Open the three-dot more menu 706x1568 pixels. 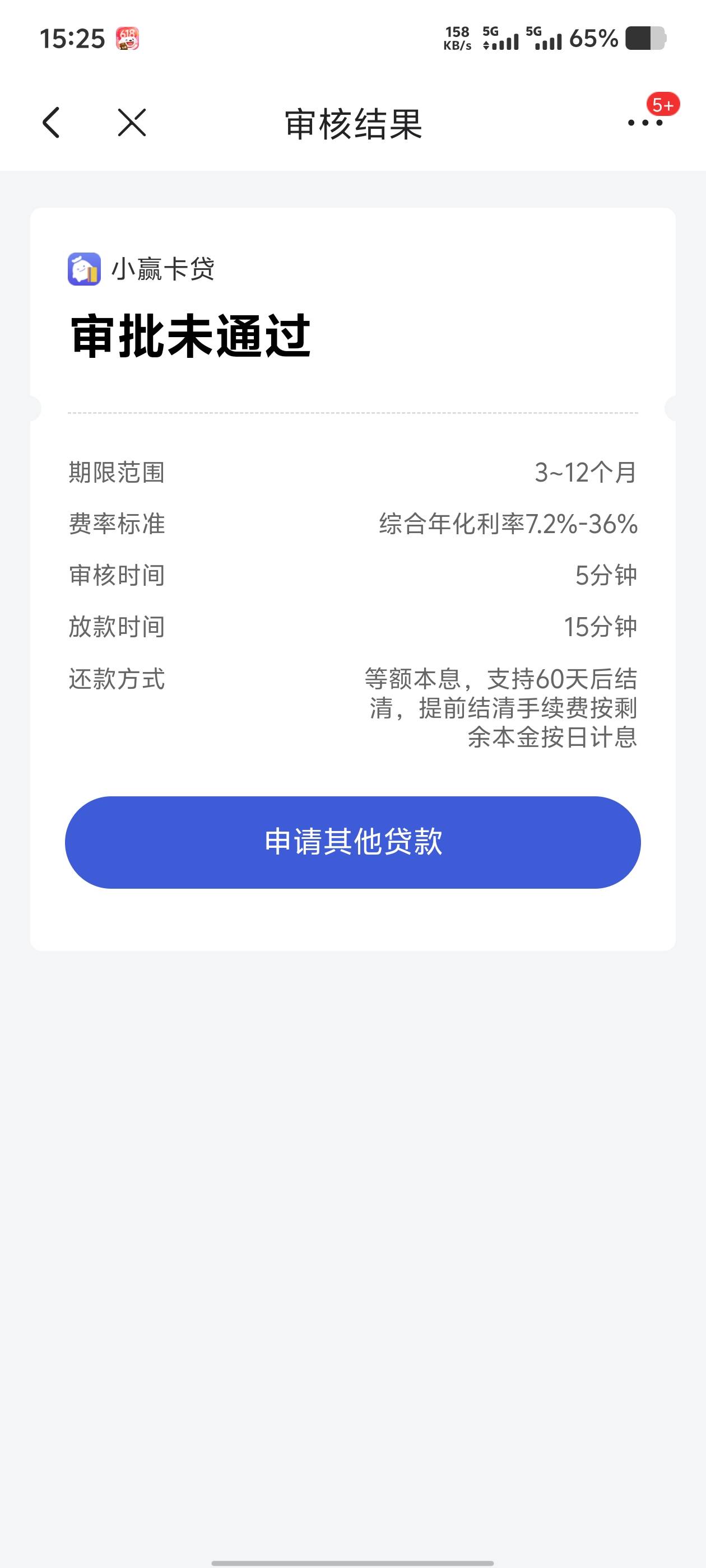click(645, 123)
